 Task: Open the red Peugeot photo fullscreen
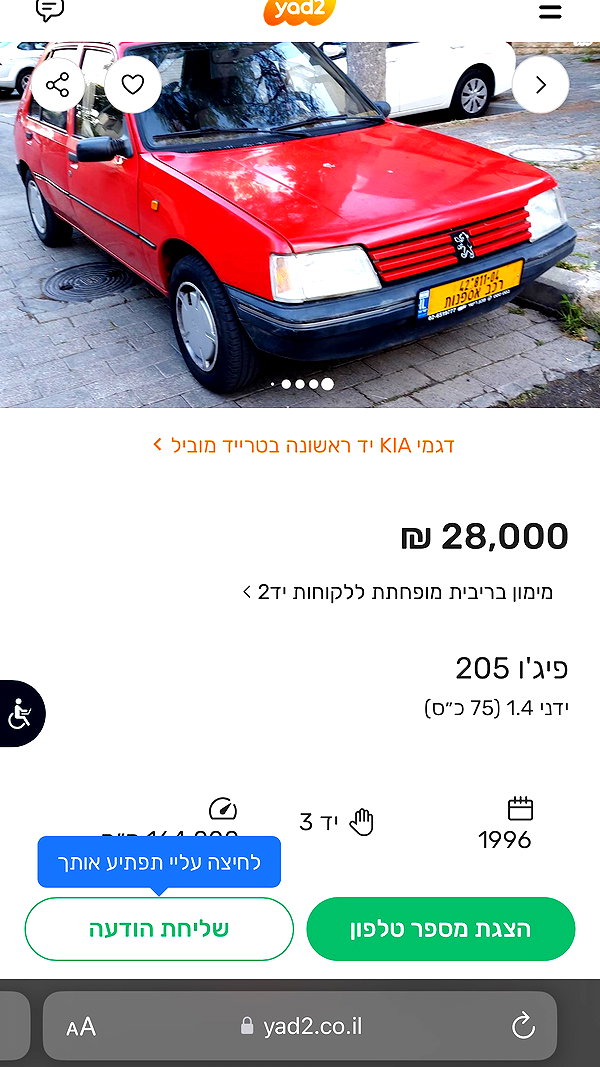coord(300,225)
